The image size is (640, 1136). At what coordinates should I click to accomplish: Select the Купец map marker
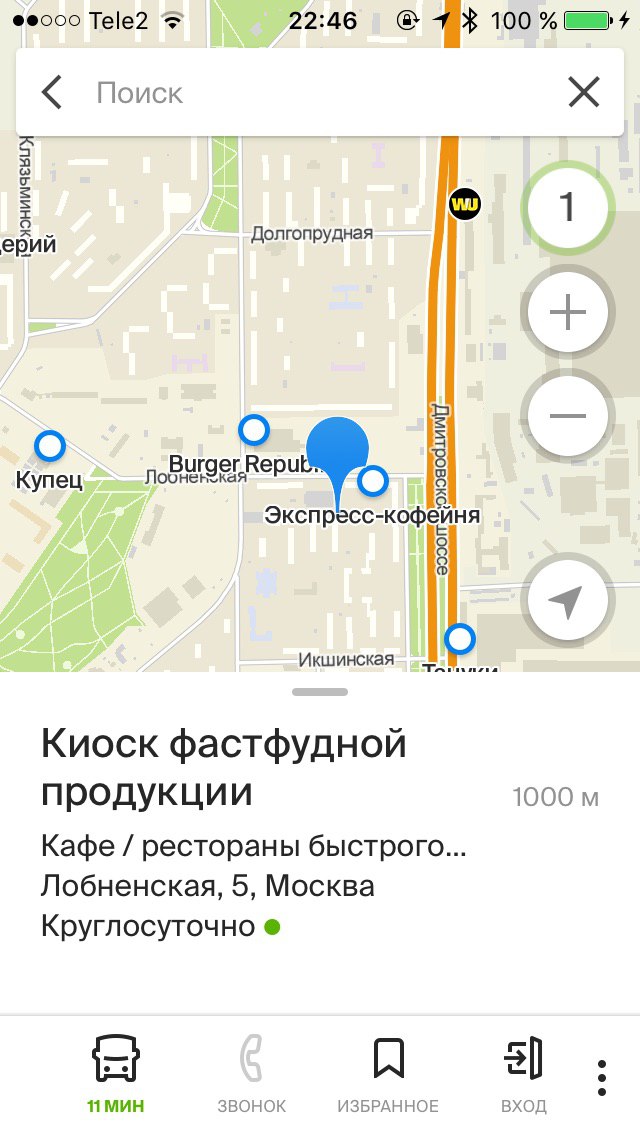point(50,446)
